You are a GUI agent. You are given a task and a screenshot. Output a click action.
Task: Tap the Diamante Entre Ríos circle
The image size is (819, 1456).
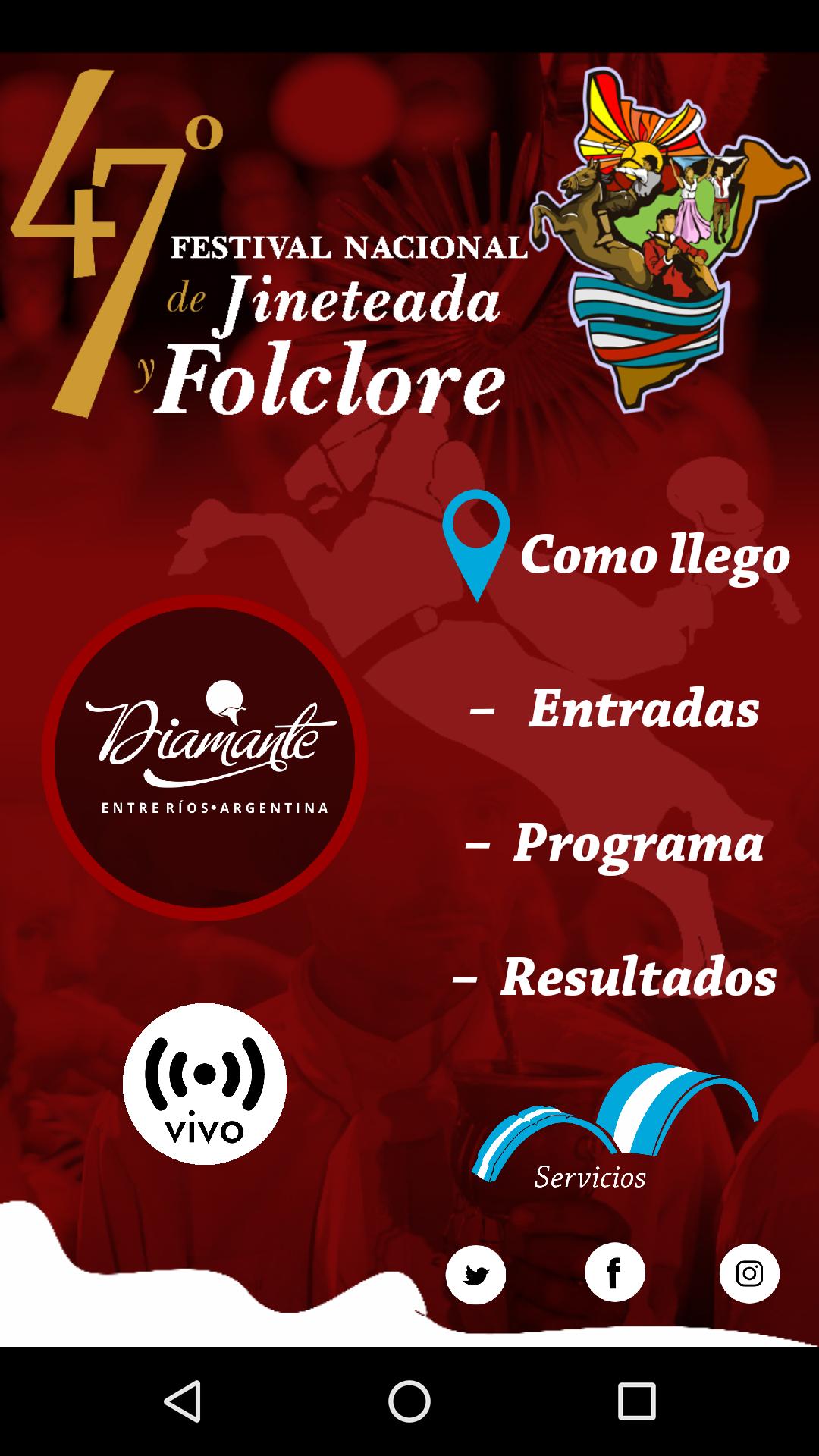pyautogui.click(x=205, y=757)
